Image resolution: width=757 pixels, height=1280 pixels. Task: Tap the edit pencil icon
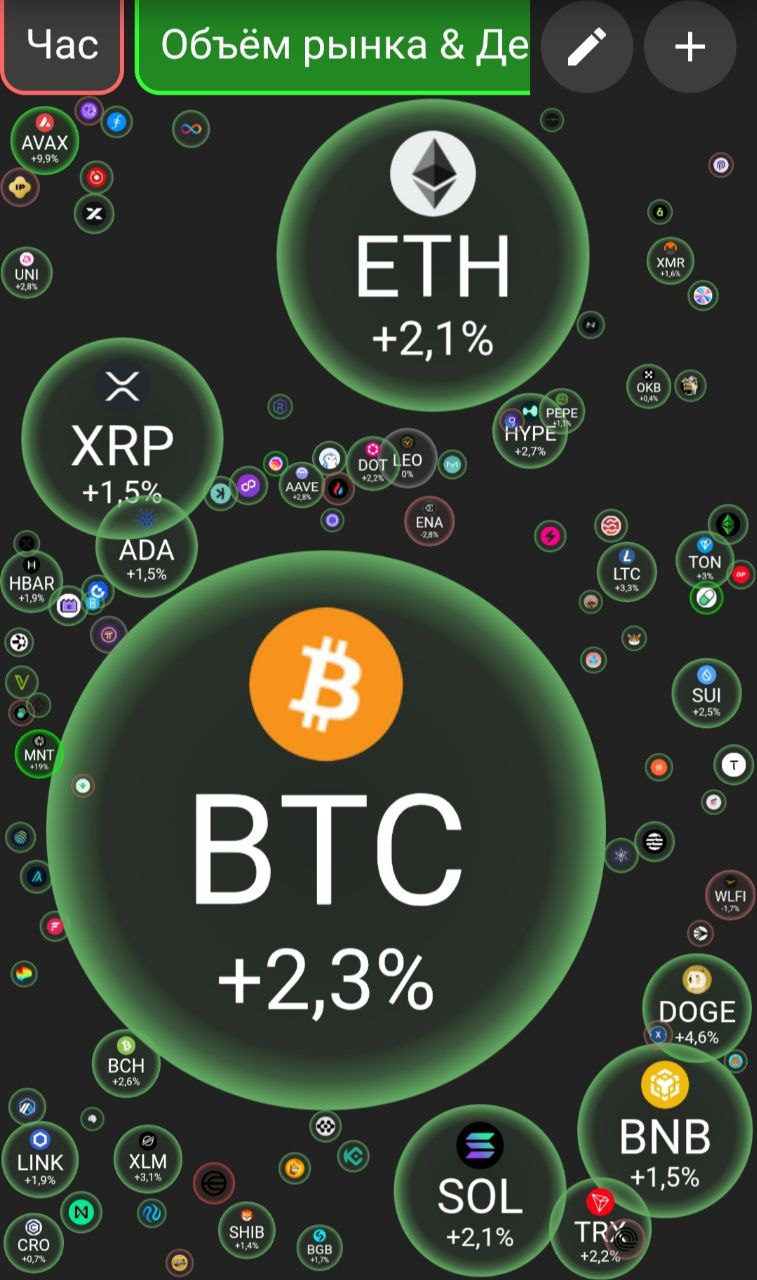587,46
